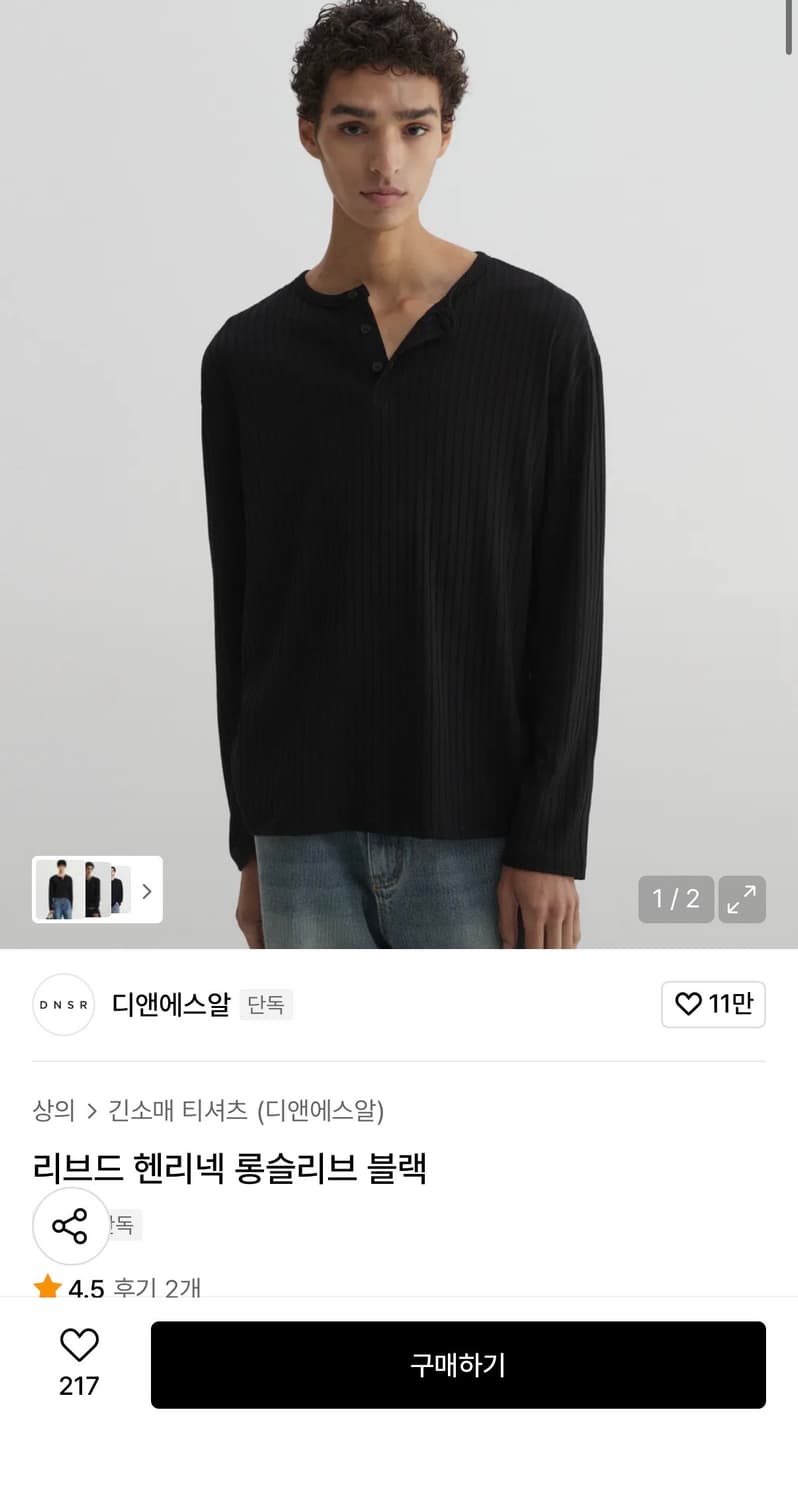The image size is (798, 1500).
Task: Tap the 1/2 image counter badge
Action: coord(675,899)
